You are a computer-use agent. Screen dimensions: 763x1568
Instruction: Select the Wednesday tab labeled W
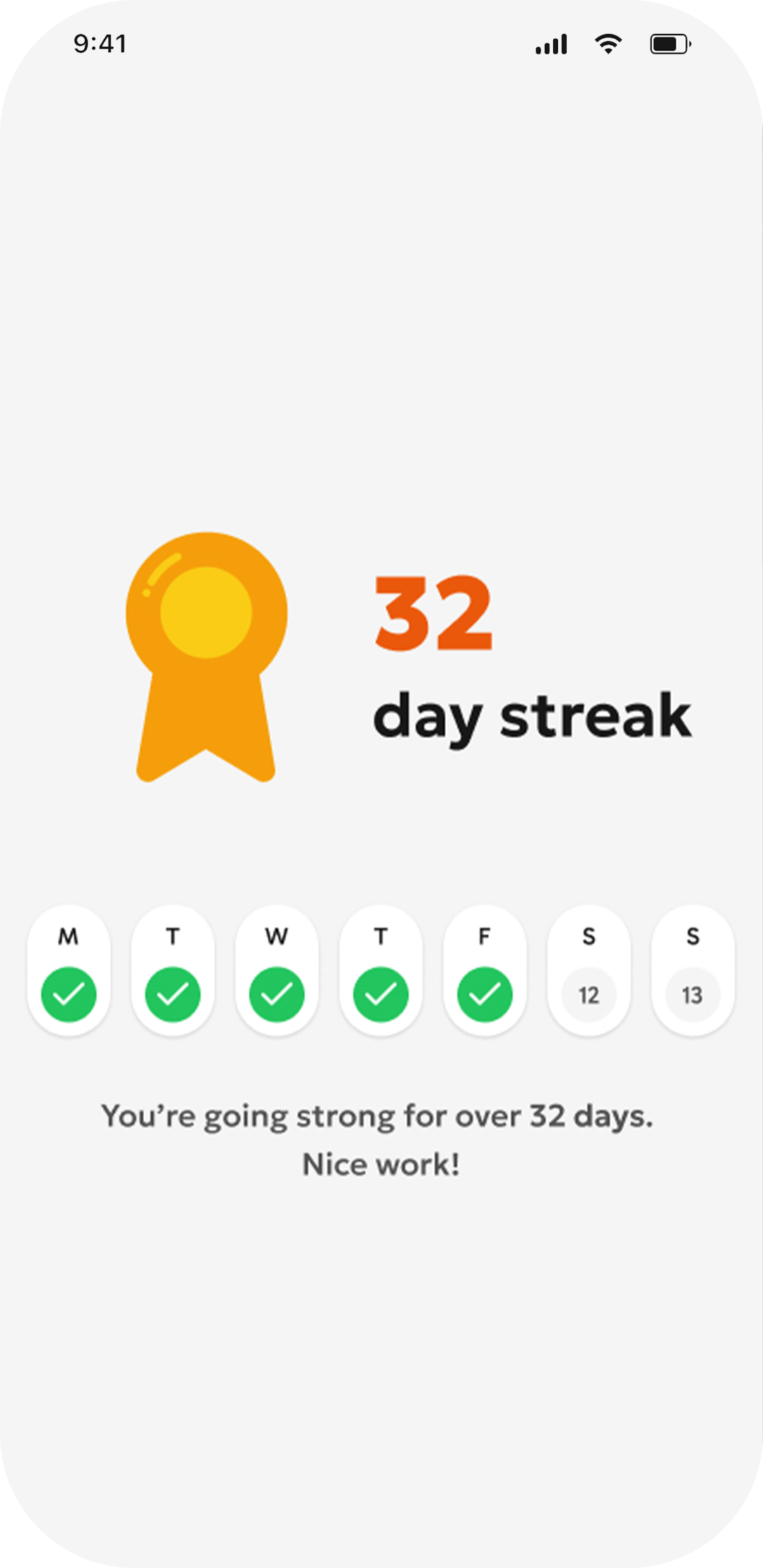(276, 936)
